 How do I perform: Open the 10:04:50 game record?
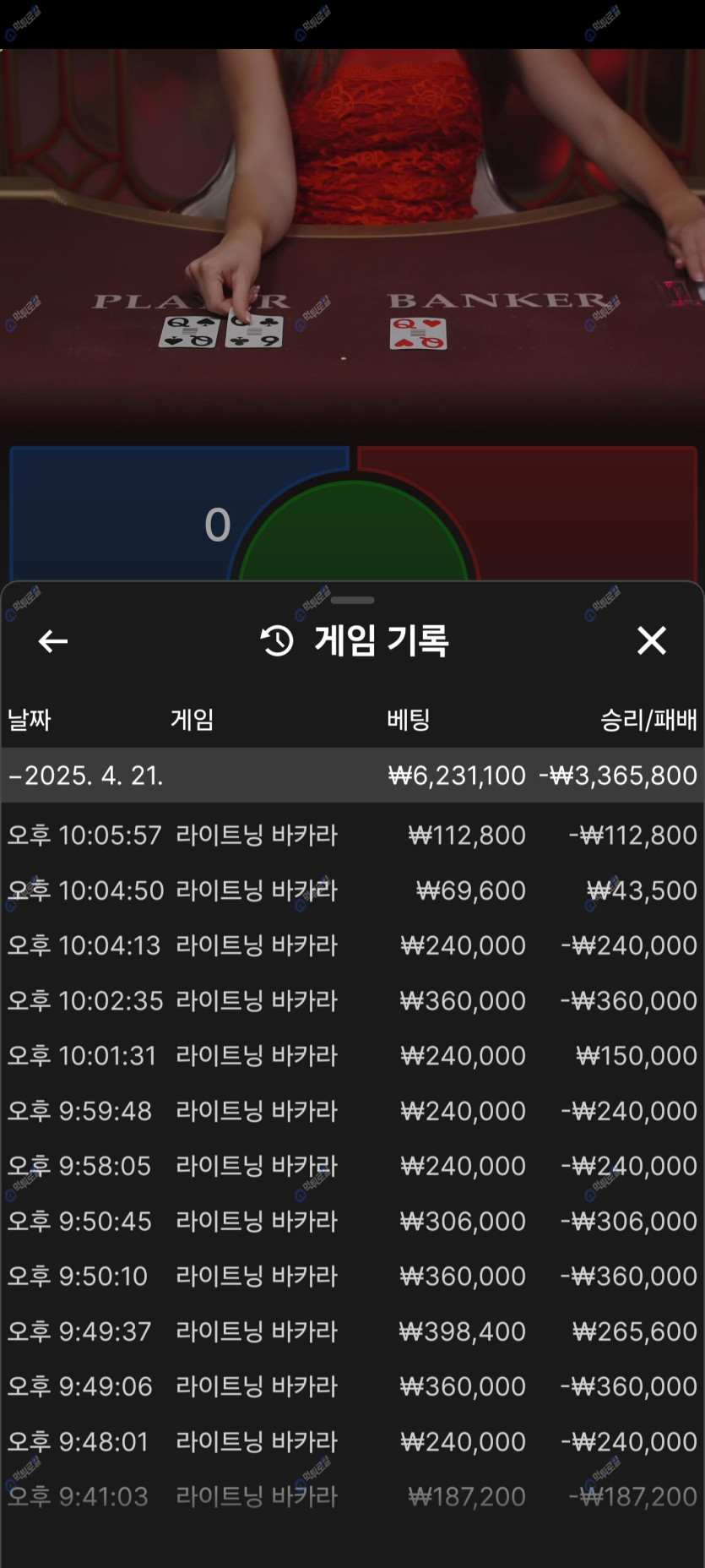(352, 890)
